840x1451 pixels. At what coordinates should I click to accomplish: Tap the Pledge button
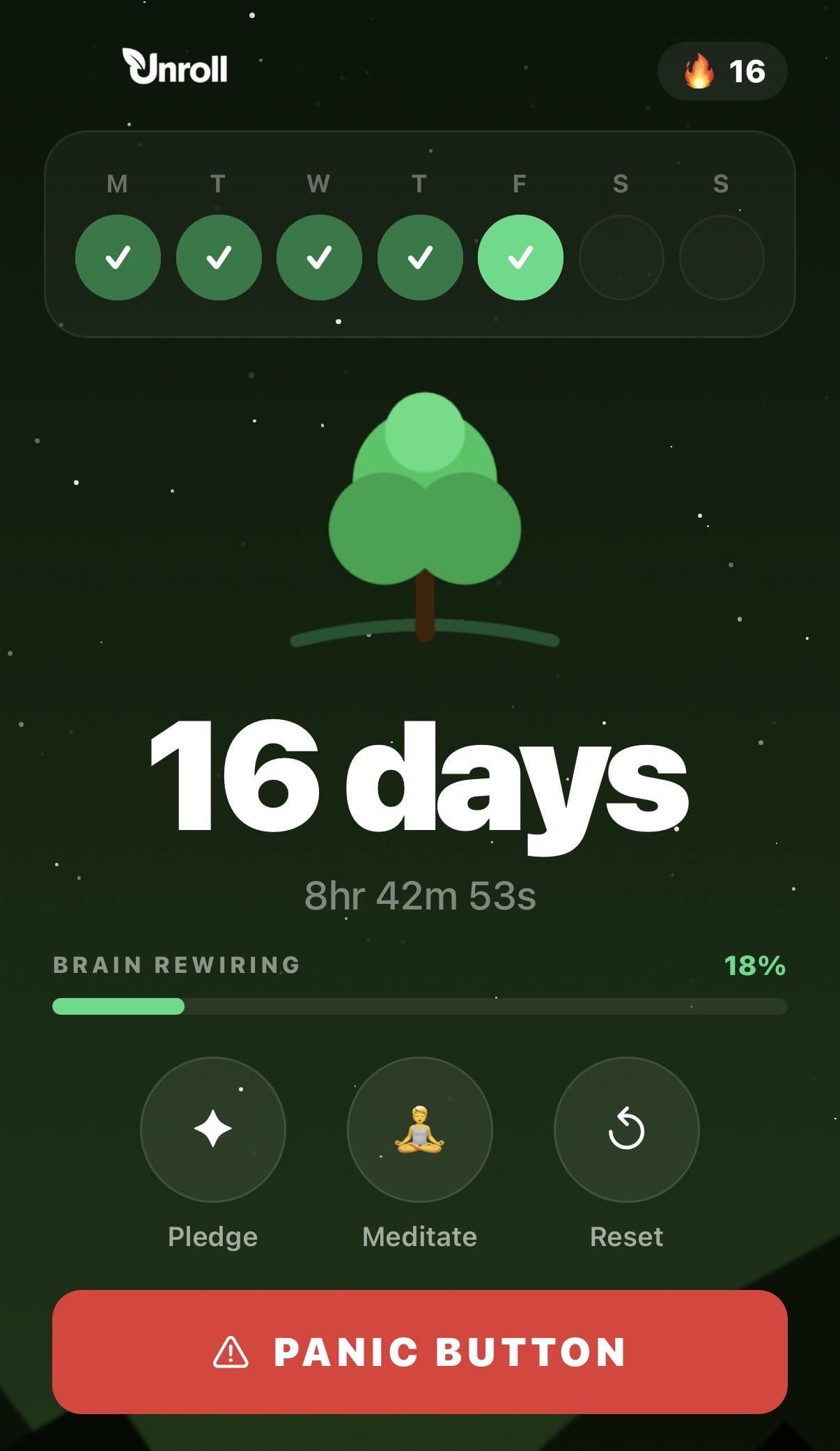212,1129
